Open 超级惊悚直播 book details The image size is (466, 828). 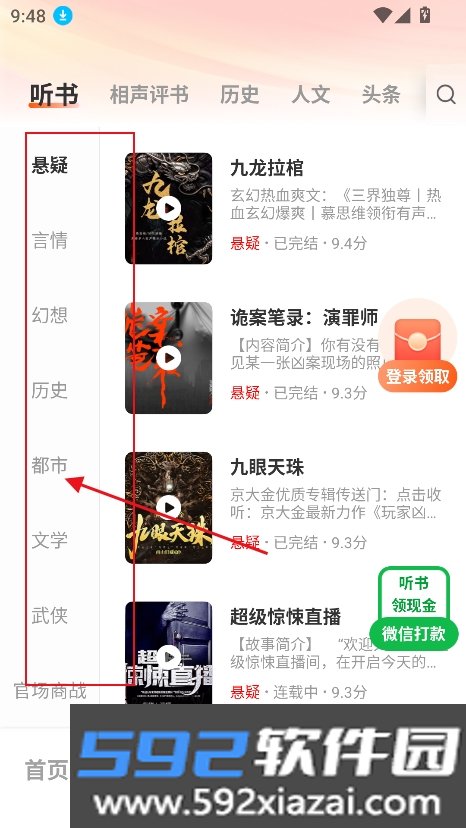click(x=285, y=617)
